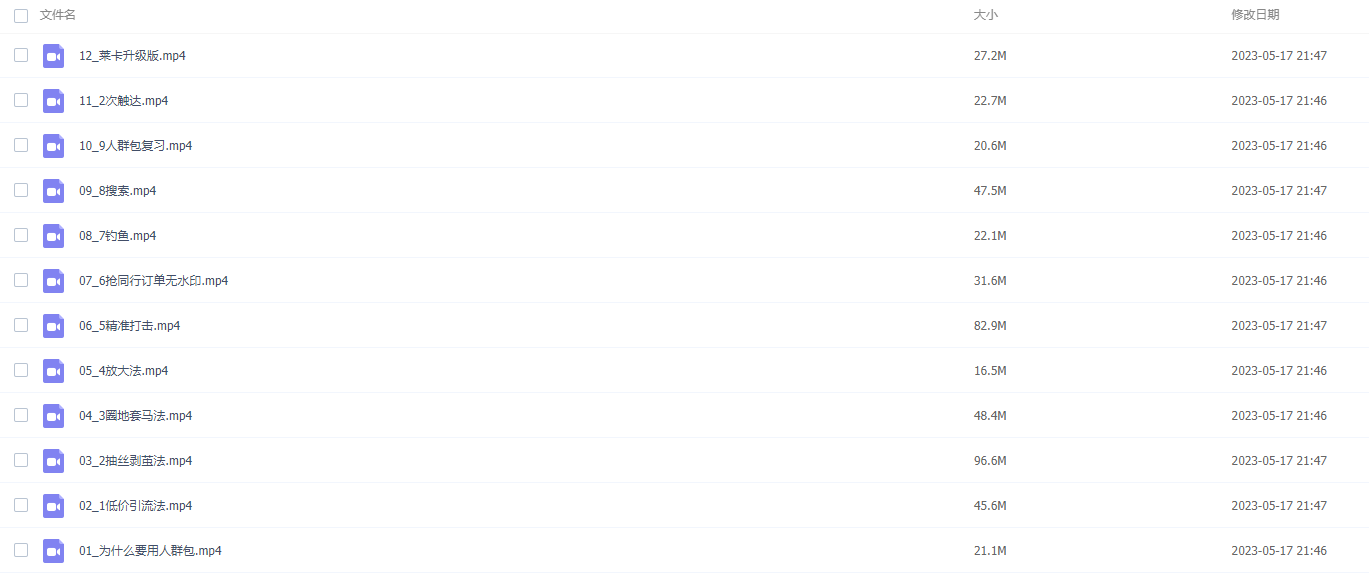Open 08_7钓鱼.mp4 video

tap(117, 236)
